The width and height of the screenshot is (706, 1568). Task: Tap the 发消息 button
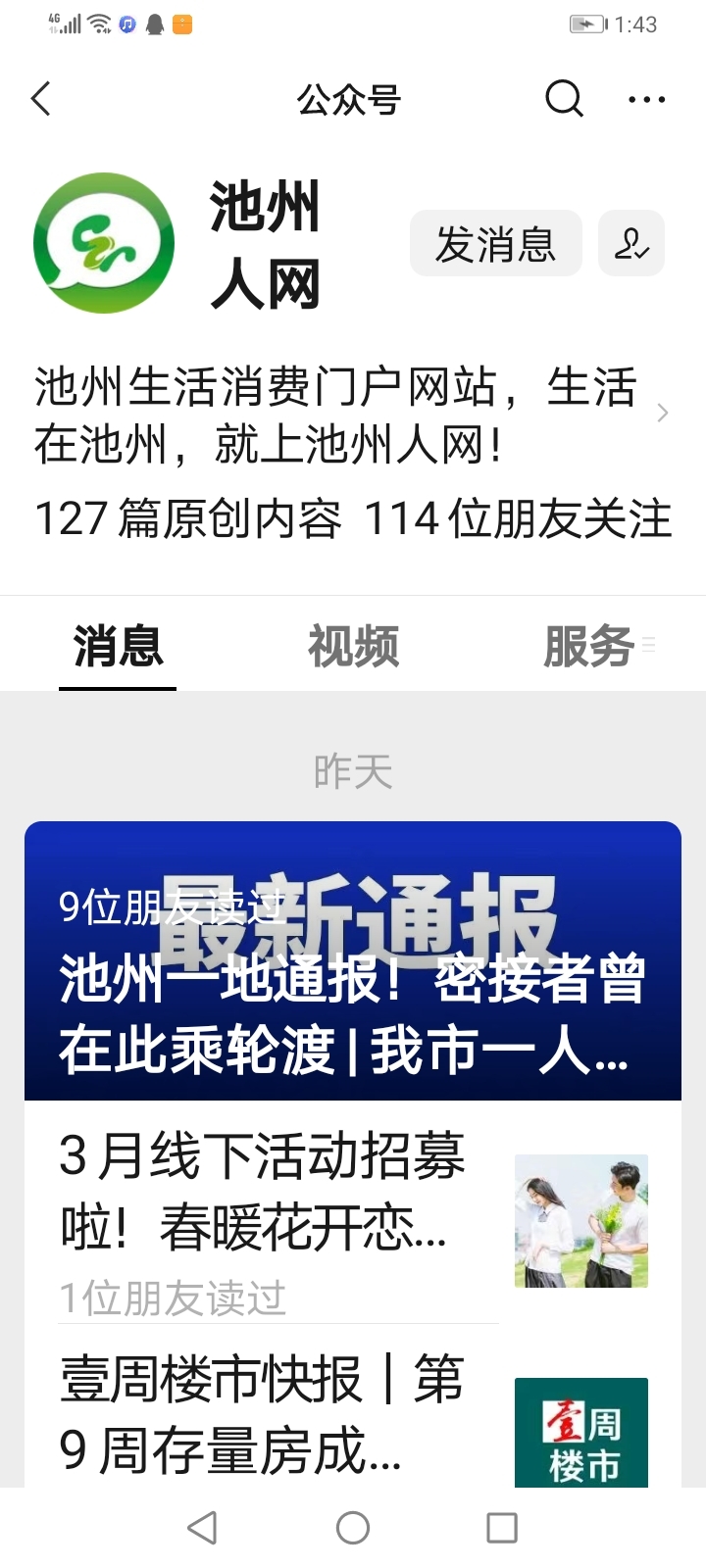[x=495, y=243]
